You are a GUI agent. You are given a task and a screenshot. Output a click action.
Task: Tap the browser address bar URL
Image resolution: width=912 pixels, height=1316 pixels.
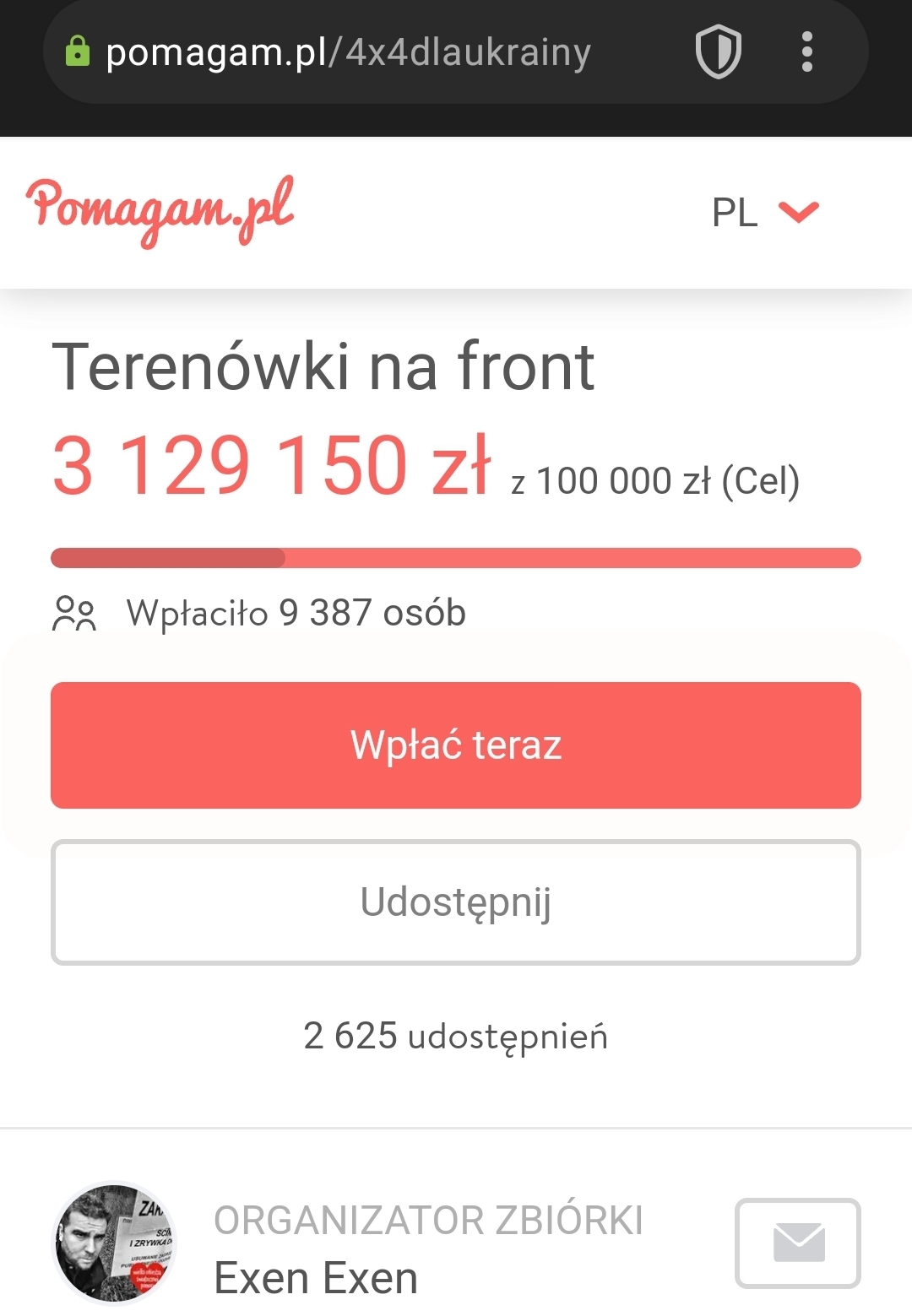click(x=348, y=52)
